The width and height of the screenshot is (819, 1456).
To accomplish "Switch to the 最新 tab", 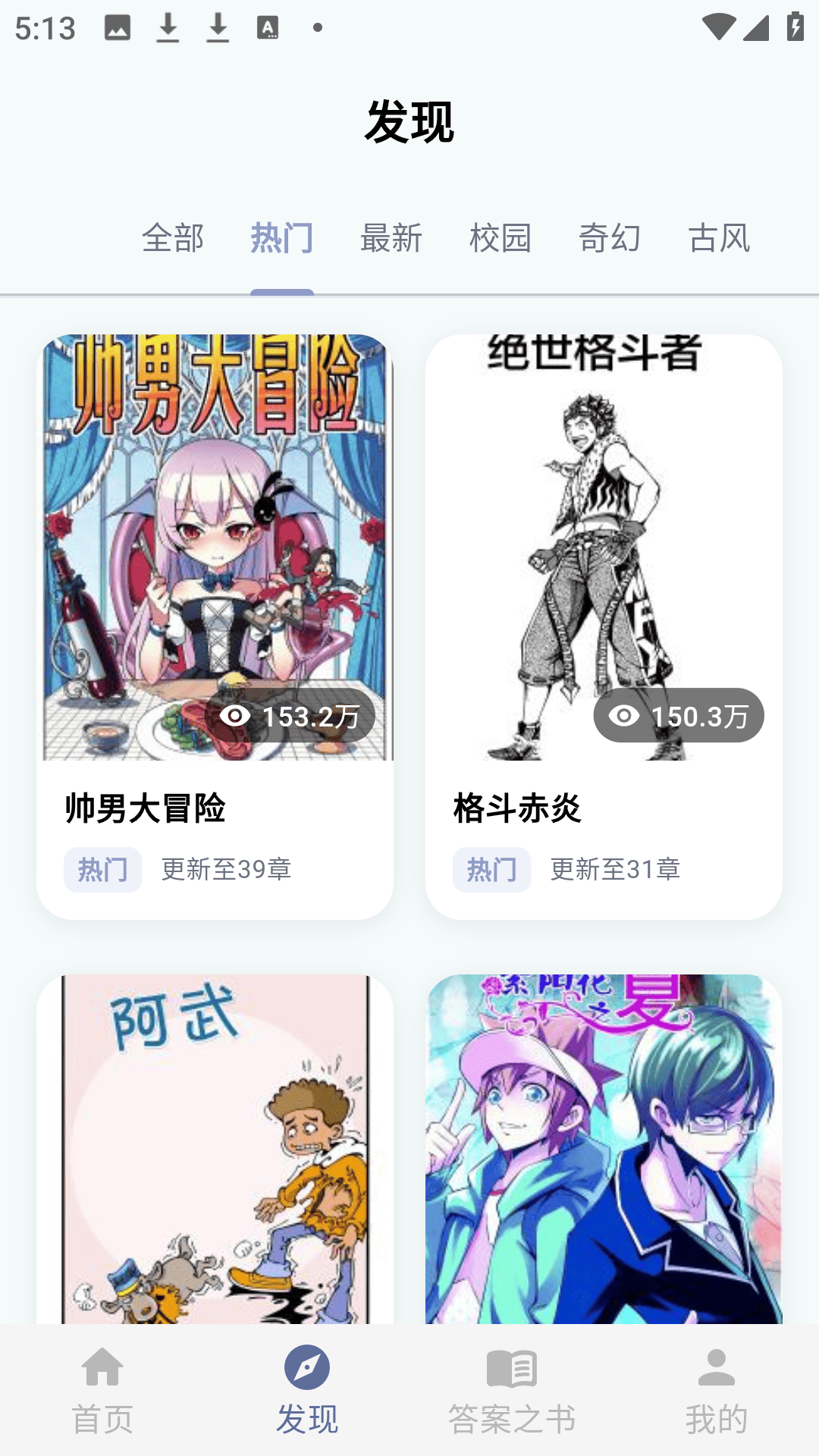I will click(x=391, y=239).
